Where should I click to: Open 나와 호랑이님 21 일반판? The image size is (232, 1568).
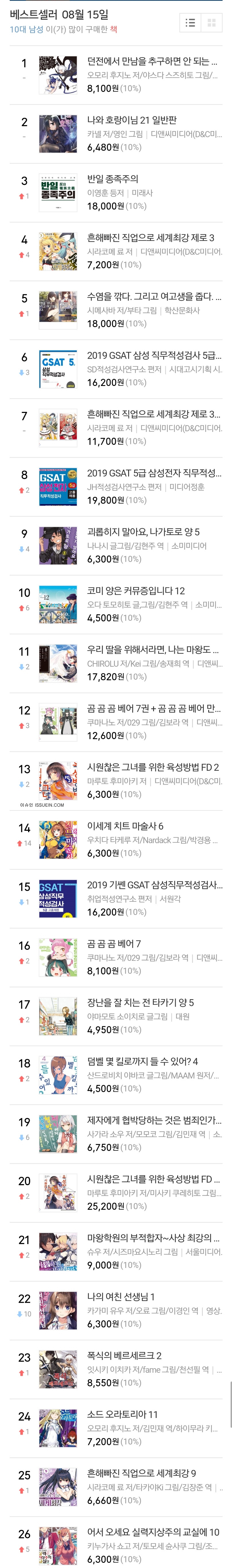132,120
